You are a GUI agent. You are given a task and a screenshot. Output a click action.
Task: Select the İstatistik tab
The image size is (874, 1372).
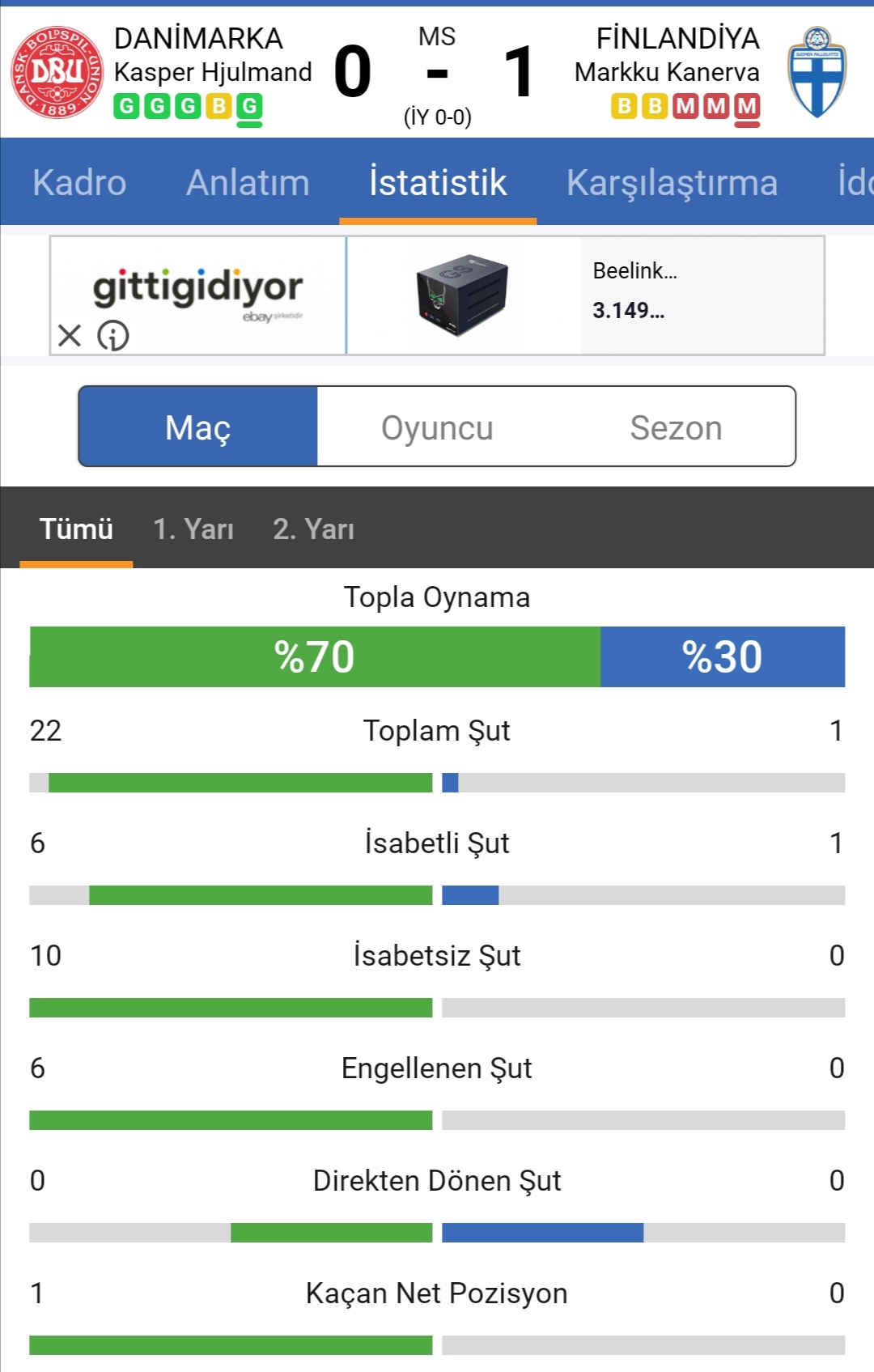click(x=438, y=182)
